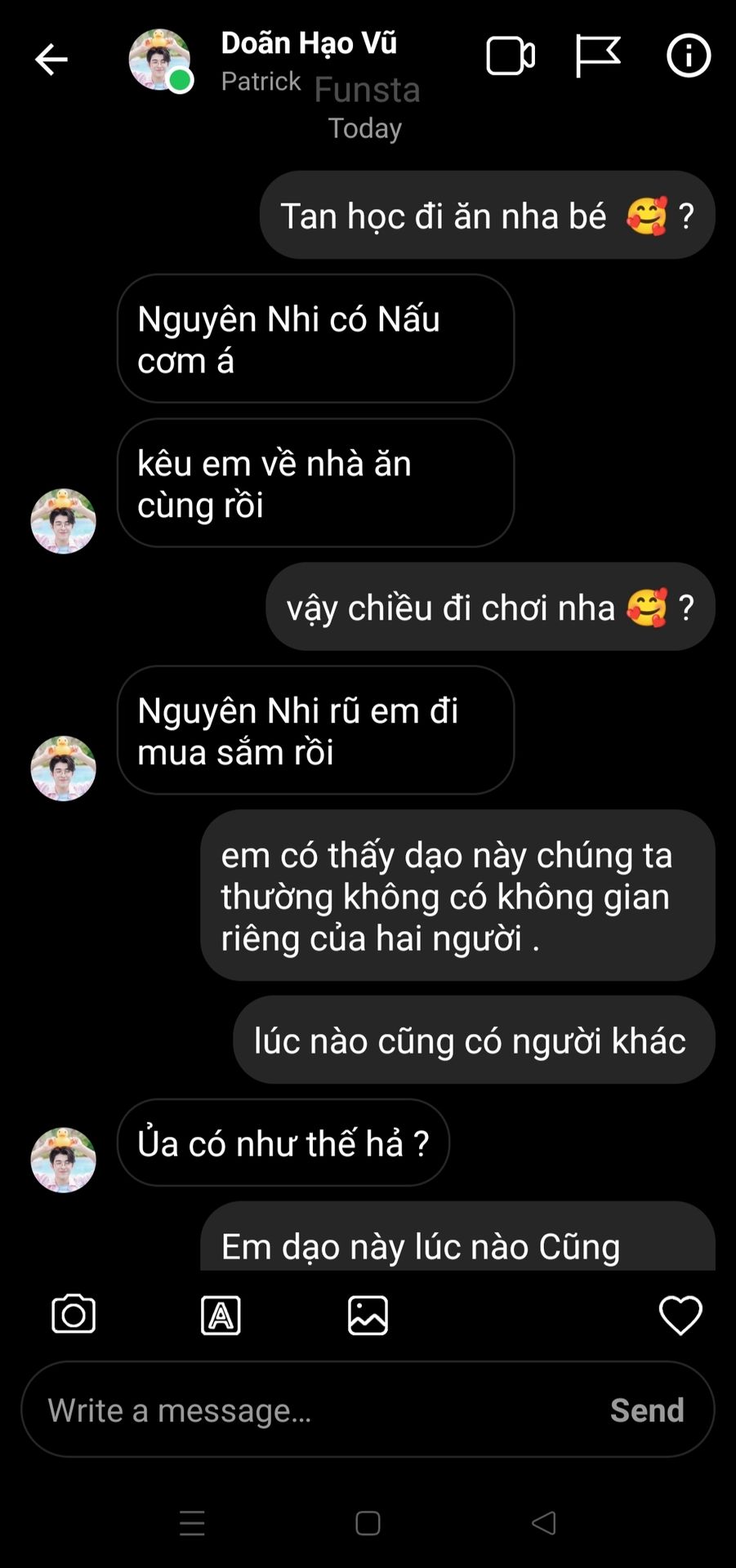Tap the text style icon
The width and height of the screenshot is (736, 1568).
(x=221, y=1316)
